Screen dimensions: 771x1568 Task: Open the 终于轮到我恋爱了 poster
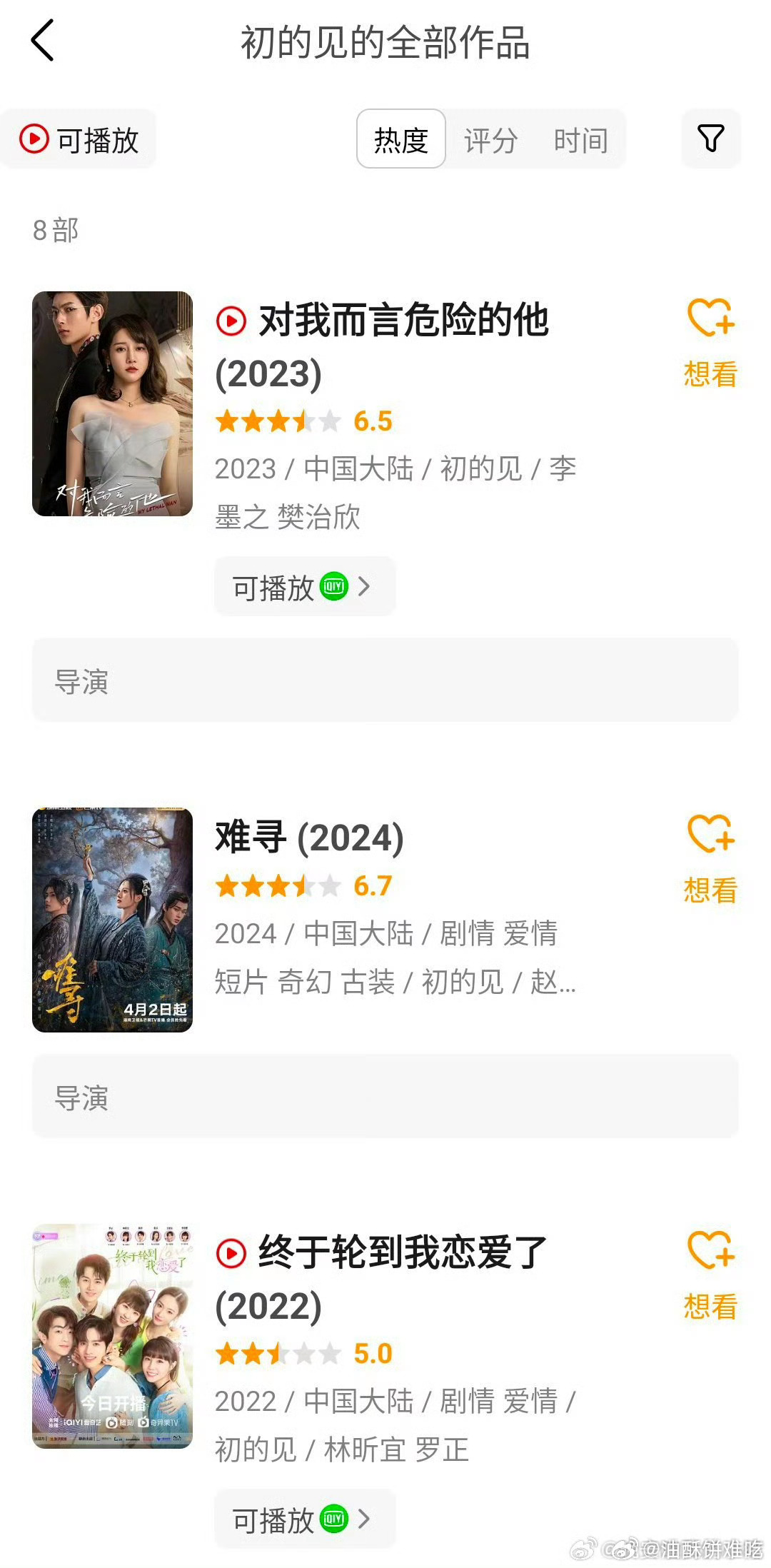(x=112, y=1336)
